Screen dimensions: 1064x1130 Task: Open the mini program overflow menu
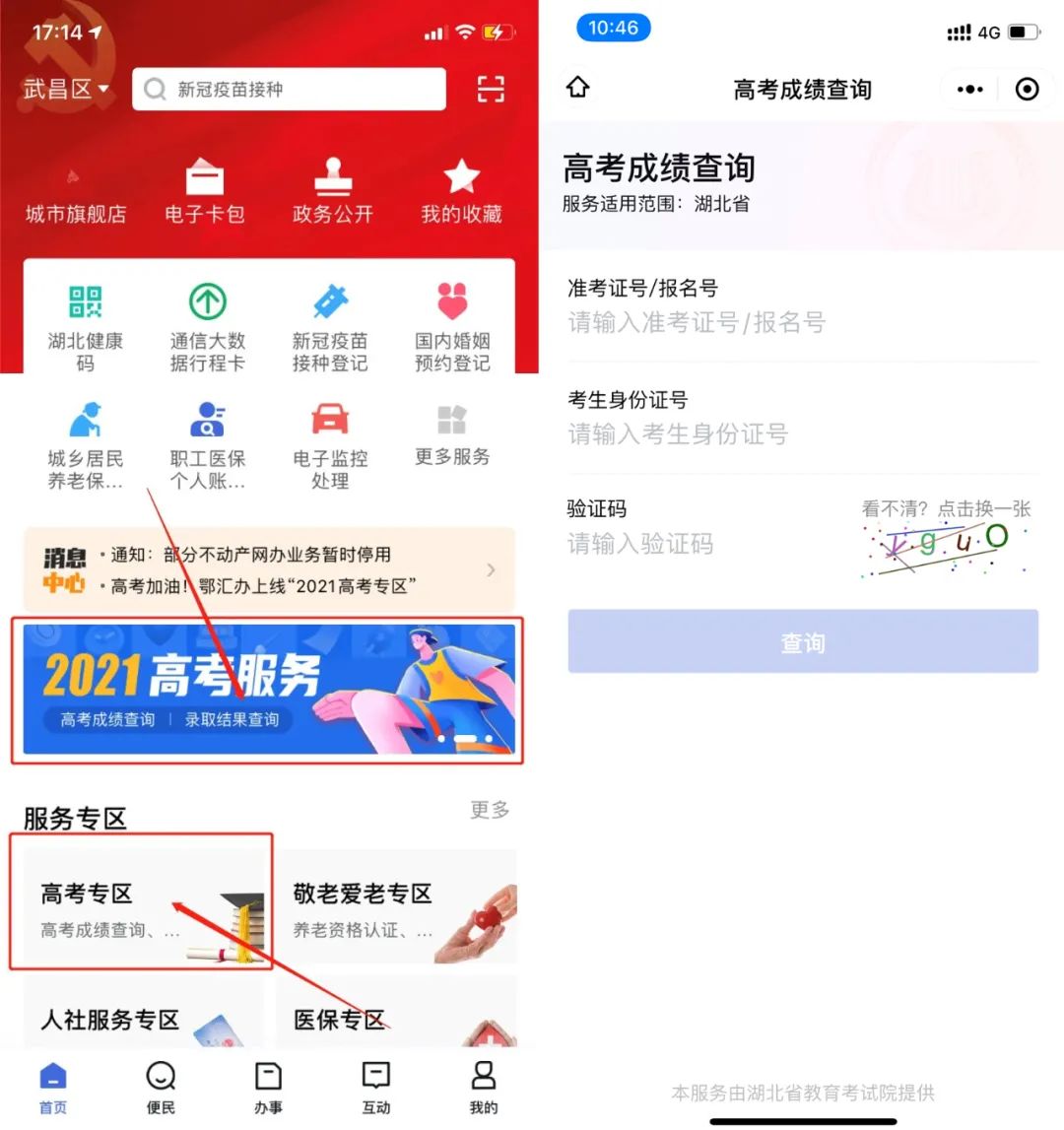coord(969,90)
